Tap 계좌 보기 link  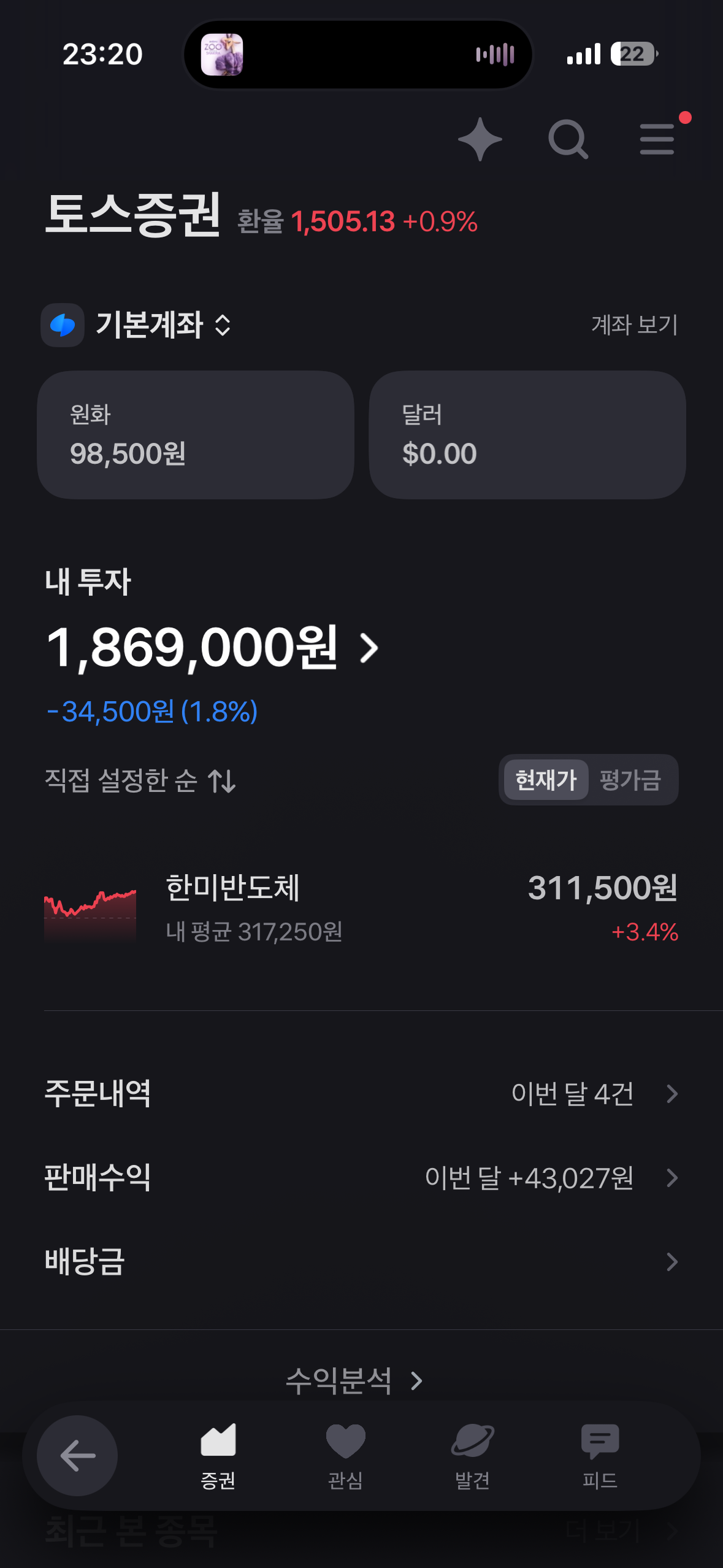634,325
